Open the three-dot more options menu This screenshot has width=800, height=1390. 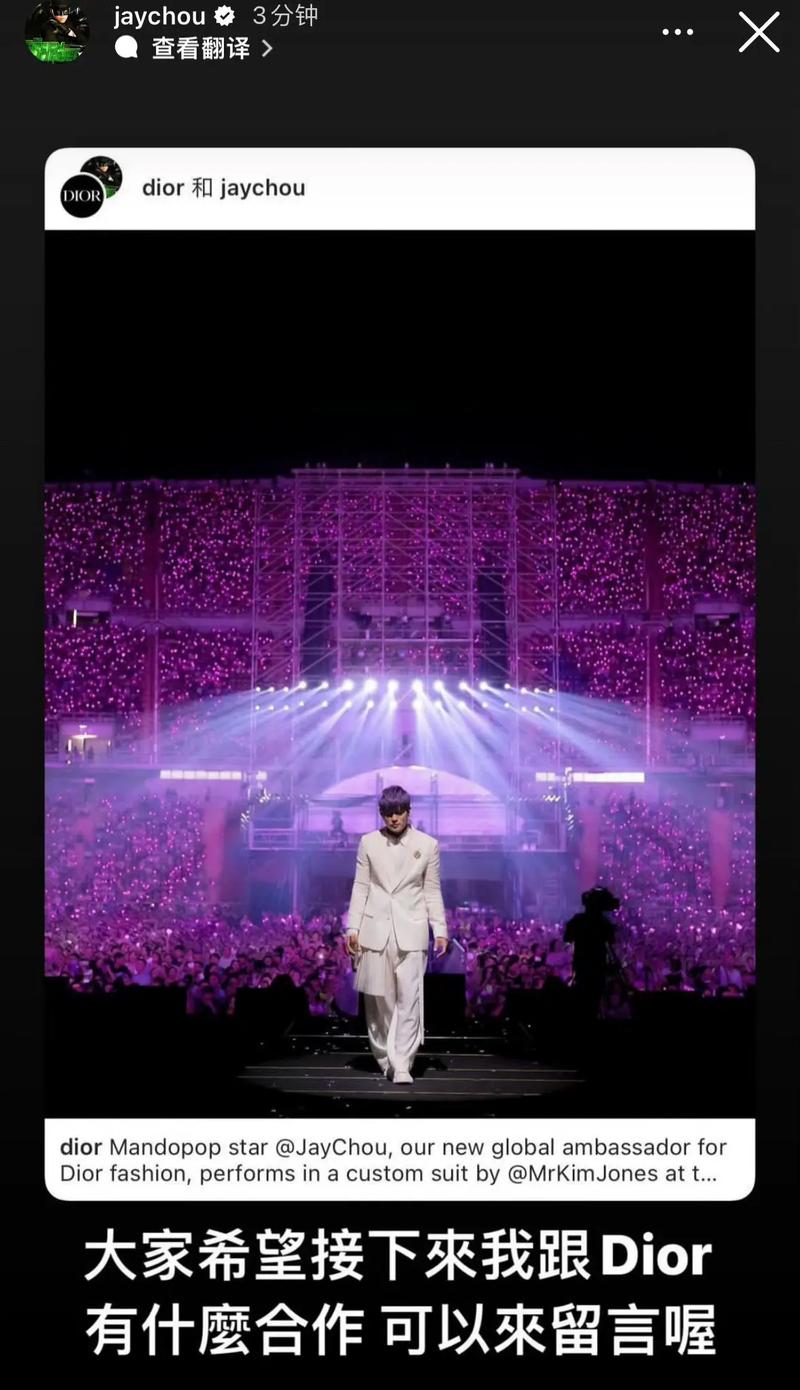click(x=677, y=32)
